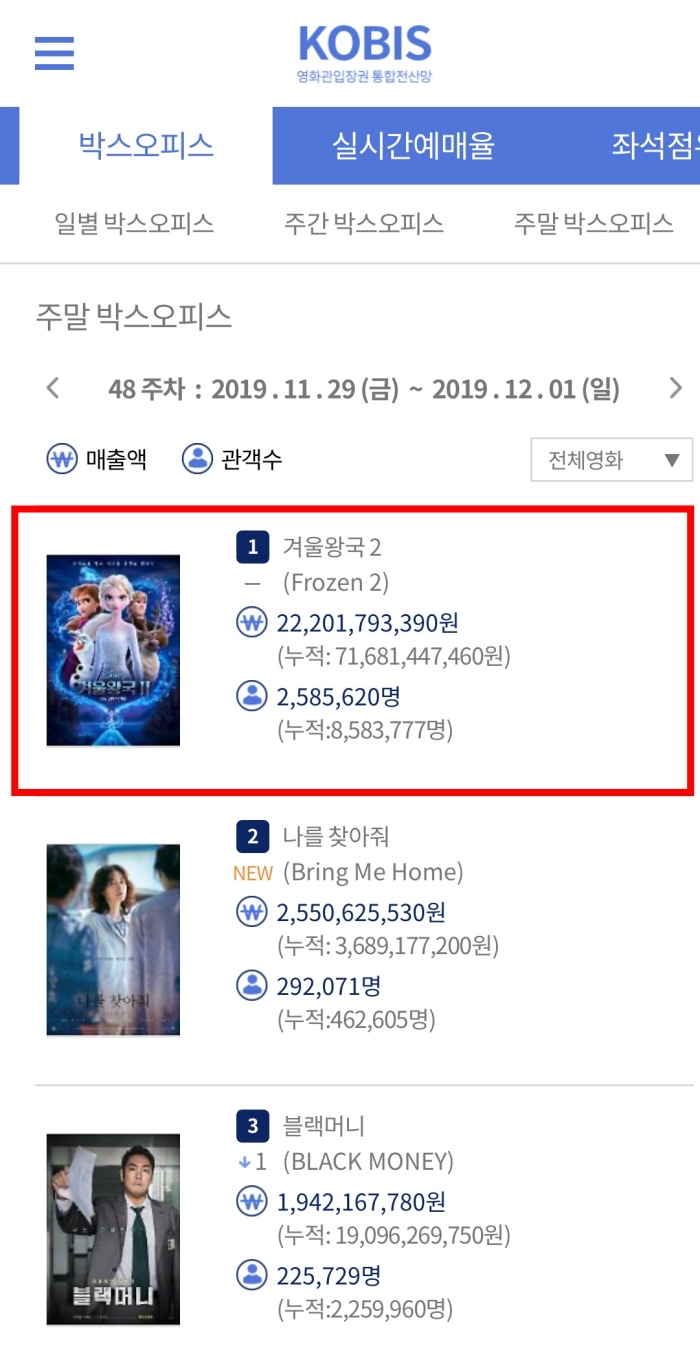
Task: Switch to the 실시간예매율 tab
Action: 413,146
